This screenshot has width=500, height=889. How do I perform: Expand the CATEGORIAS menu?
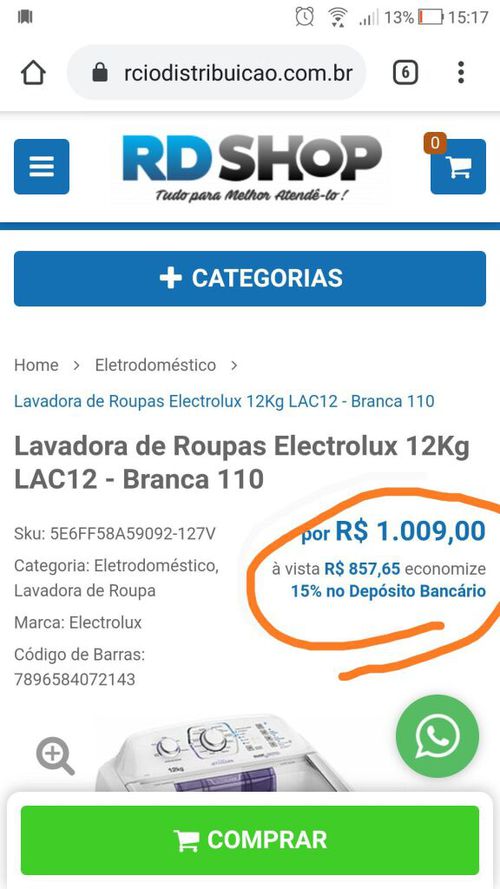coord(250,278)
